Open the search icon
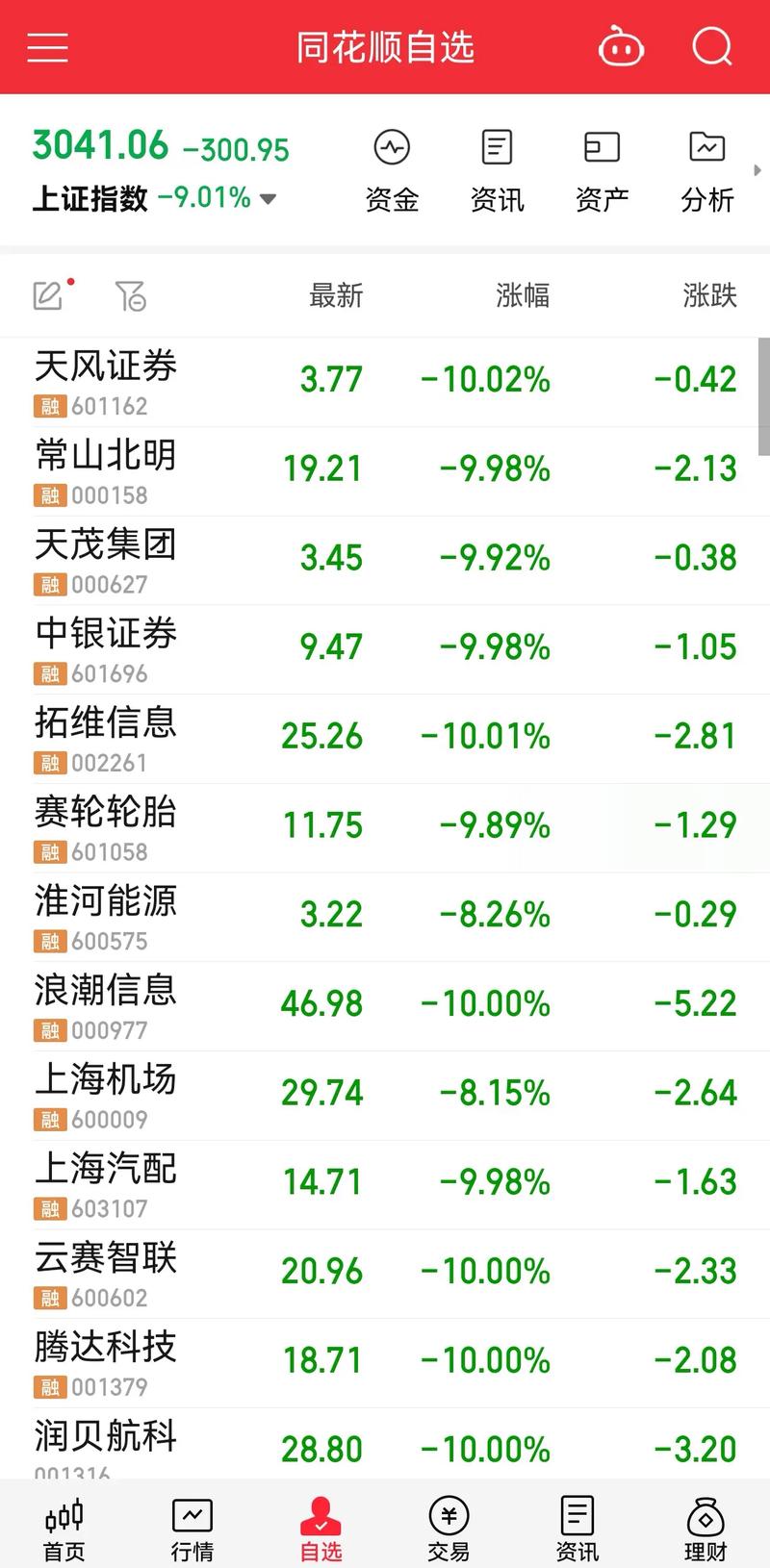This screenshot has width=770, height=1568. click(711, 45)
